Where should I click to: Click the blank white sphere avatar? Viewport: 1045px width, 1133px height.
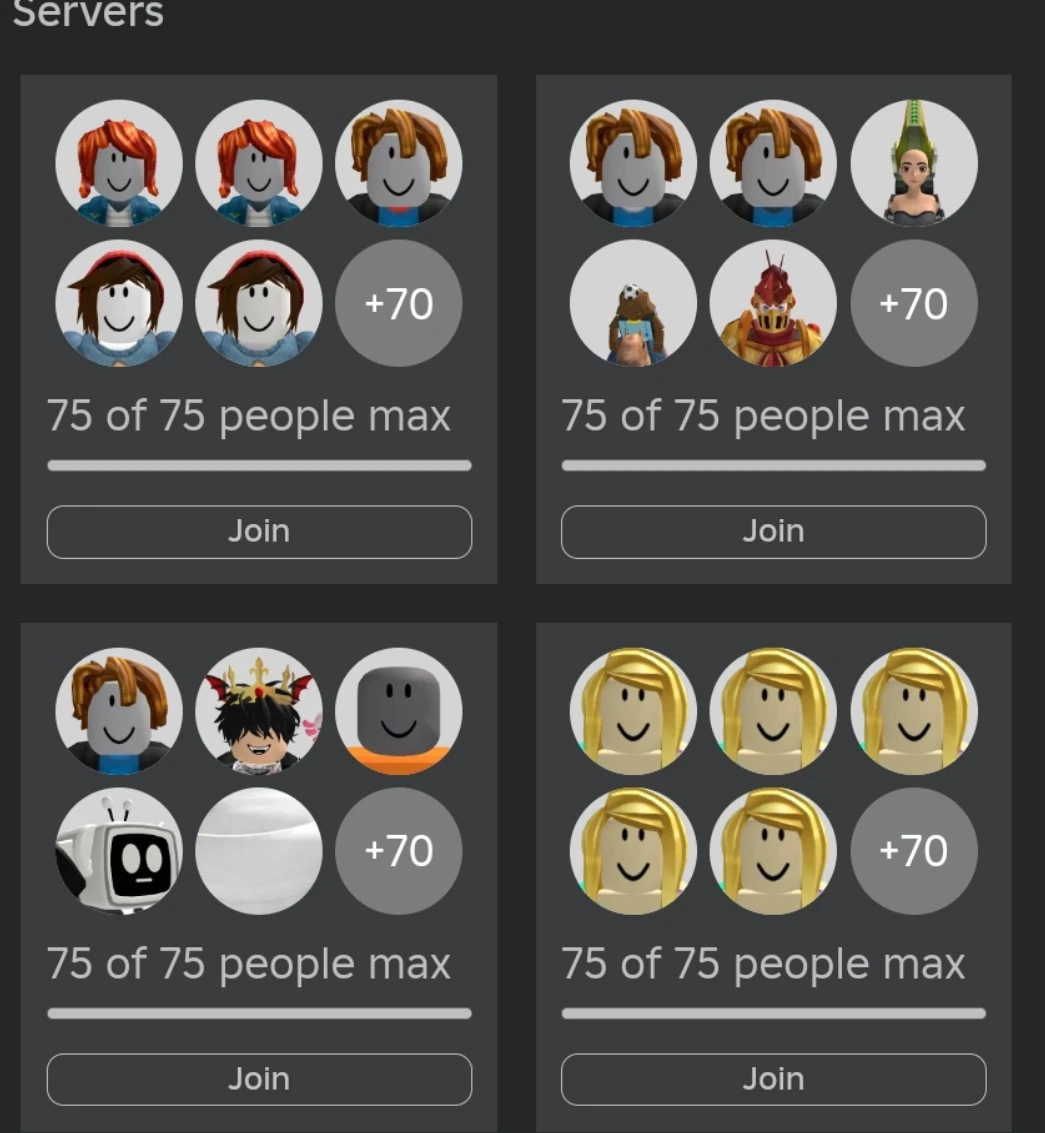[259, 851]
